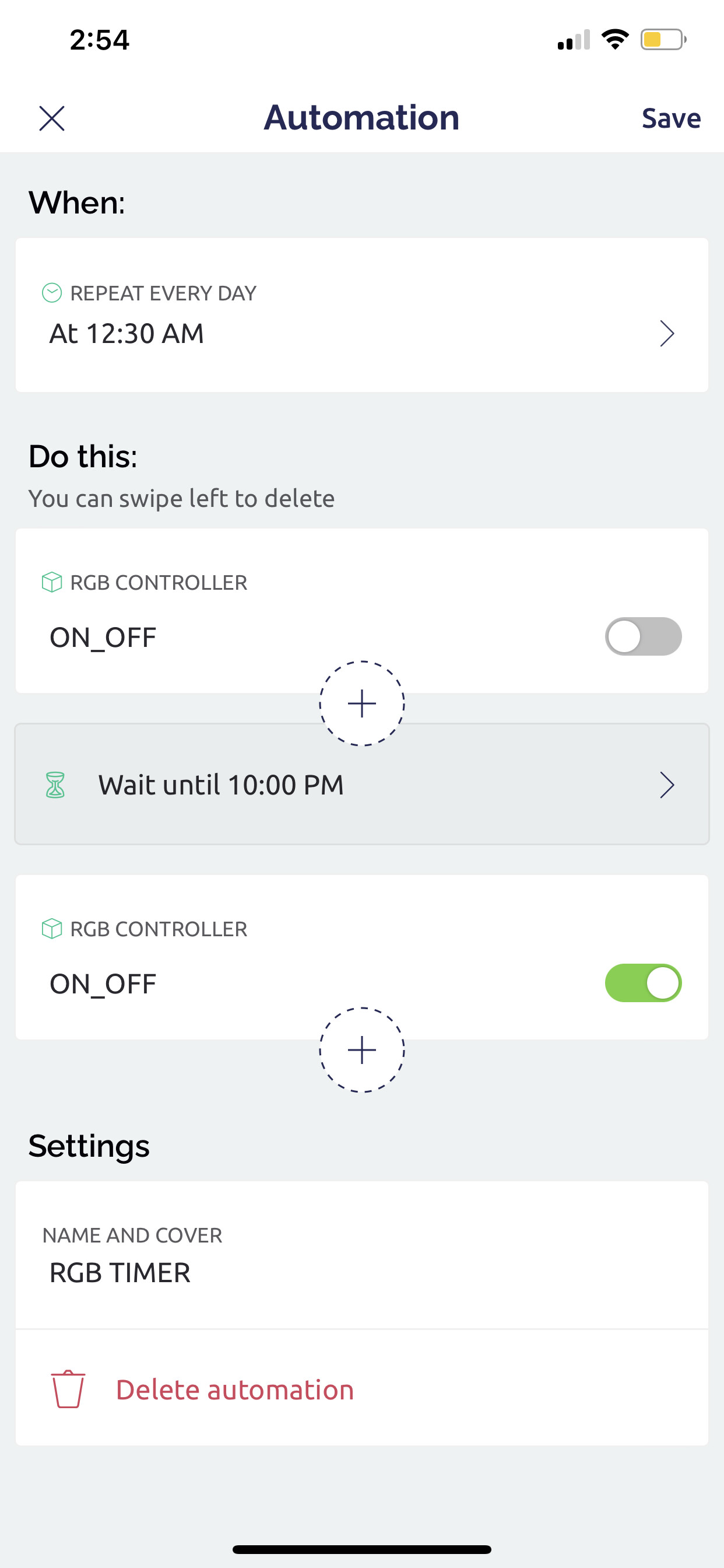Add an action after the last RGB Controller
This screenshot has height=1568, width=724.
[x=362, y=1049]
